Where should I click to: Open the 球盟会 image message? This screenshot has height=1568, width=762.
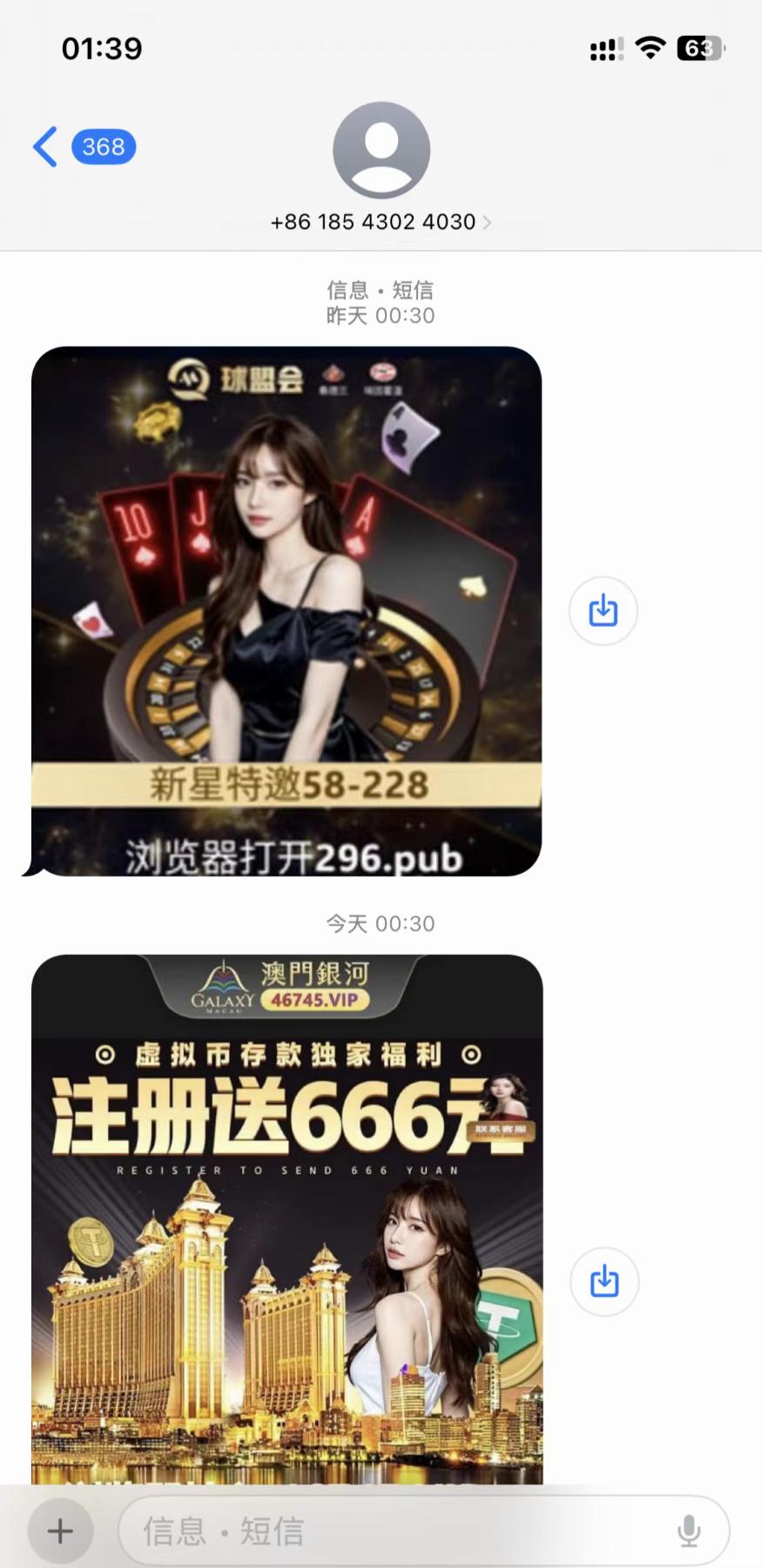tap(287, 611)
